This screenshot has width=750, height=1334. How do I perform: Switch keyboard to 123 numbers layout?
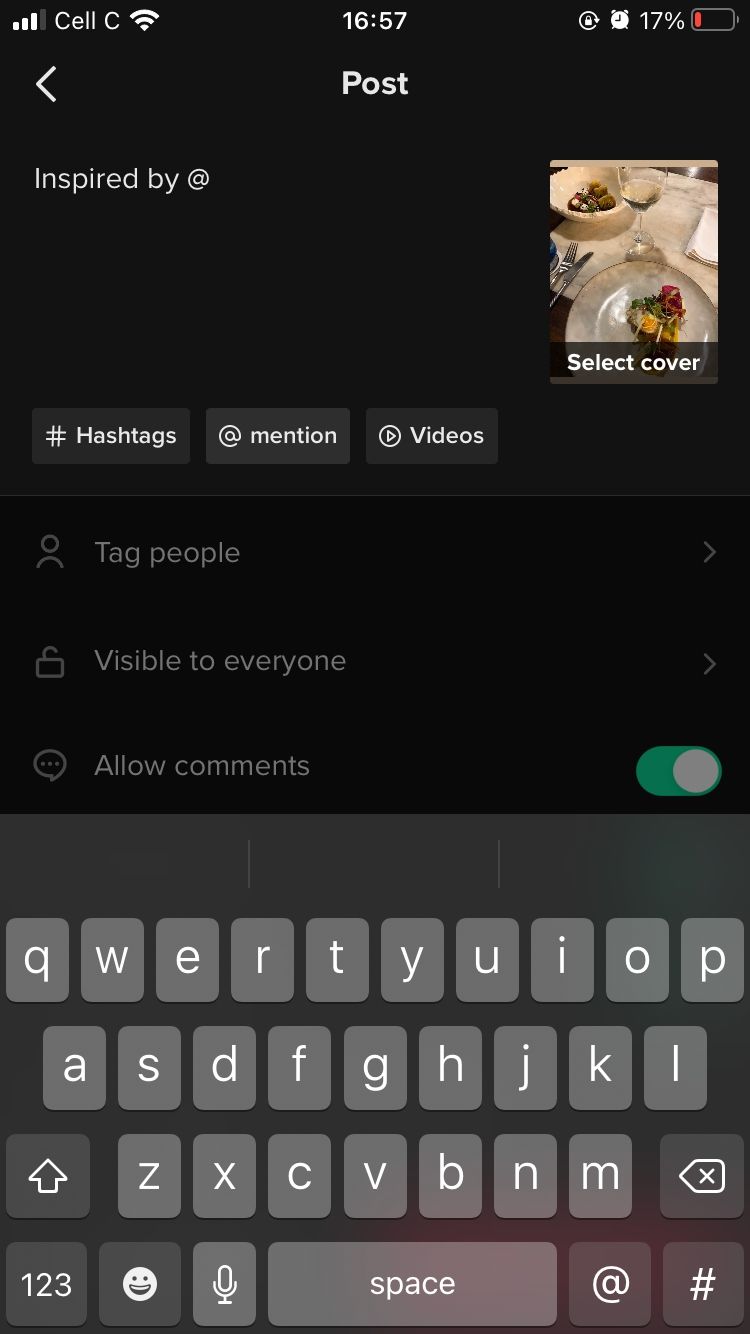[x=46, y=1284]
